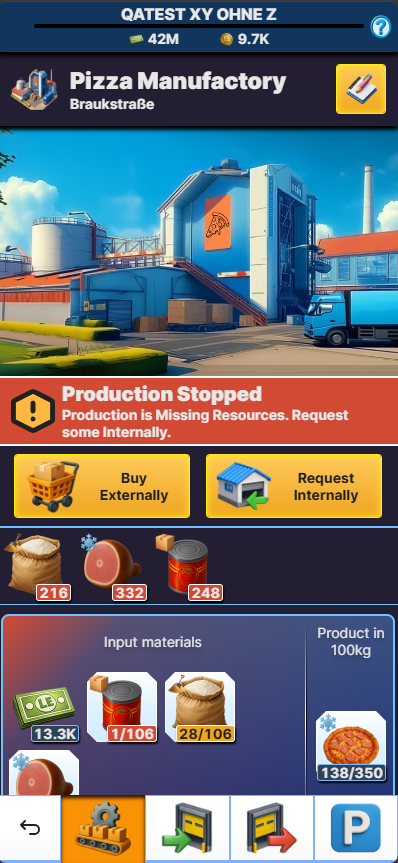Go back with the return arrow
The image size is (398, 863).
click(30, 829)
